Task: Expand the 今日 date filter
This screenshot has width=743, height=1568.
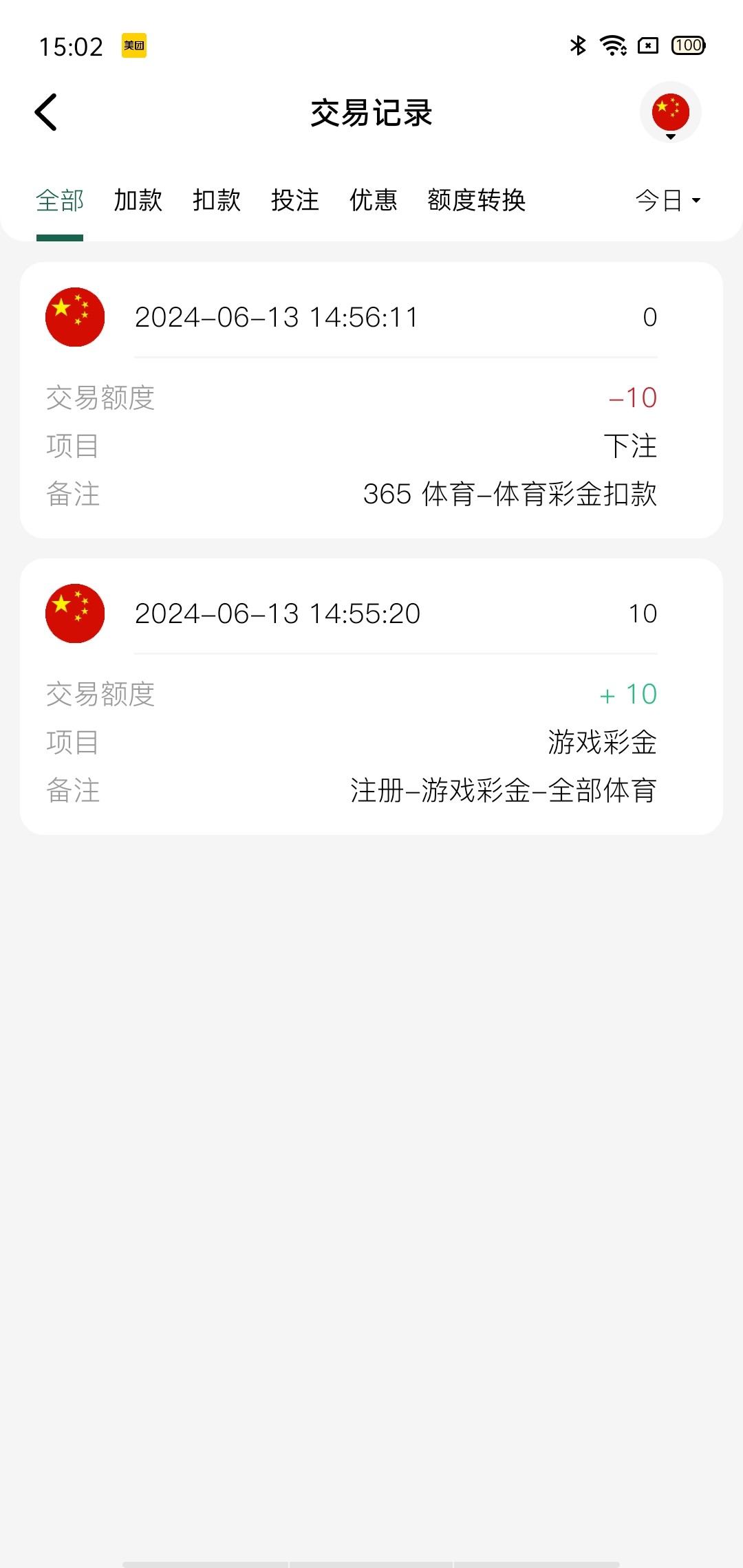Action: [x=667, y=200]
